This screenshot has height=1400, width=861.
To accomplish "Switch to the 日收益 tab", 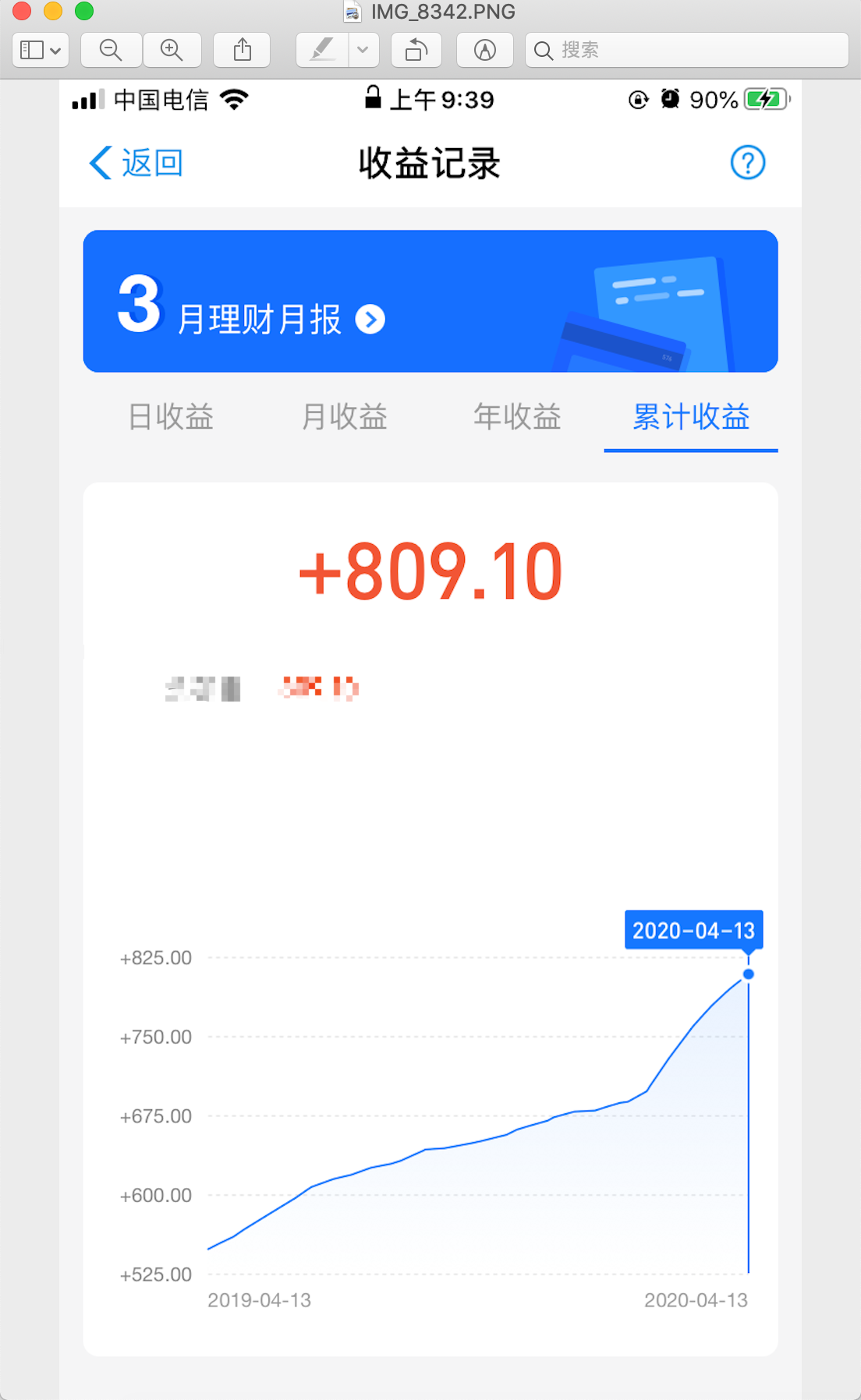I will pyautogui.click(x=171, y=417).
